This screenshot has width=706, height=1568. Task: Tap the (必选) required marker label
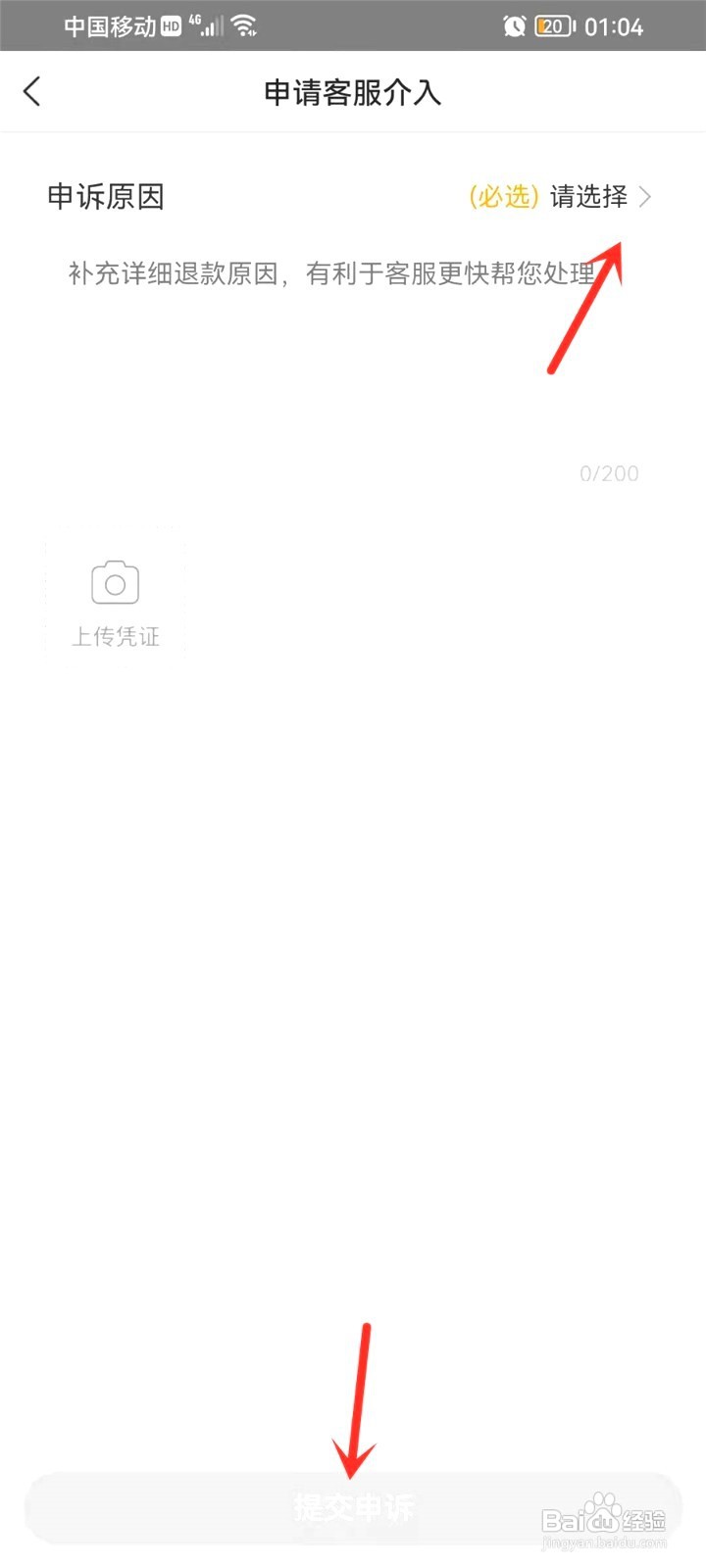(x=503, y=197)
